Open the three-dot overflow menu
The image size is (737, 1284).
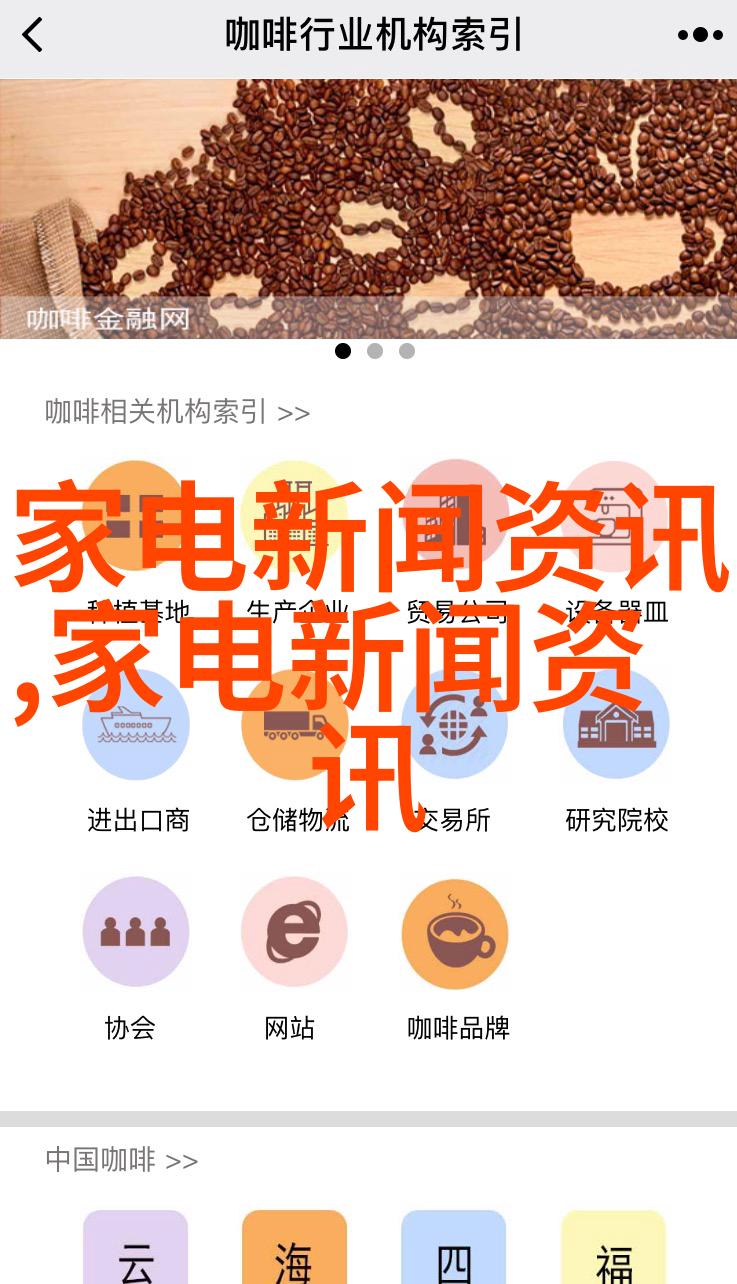[699, 36]
